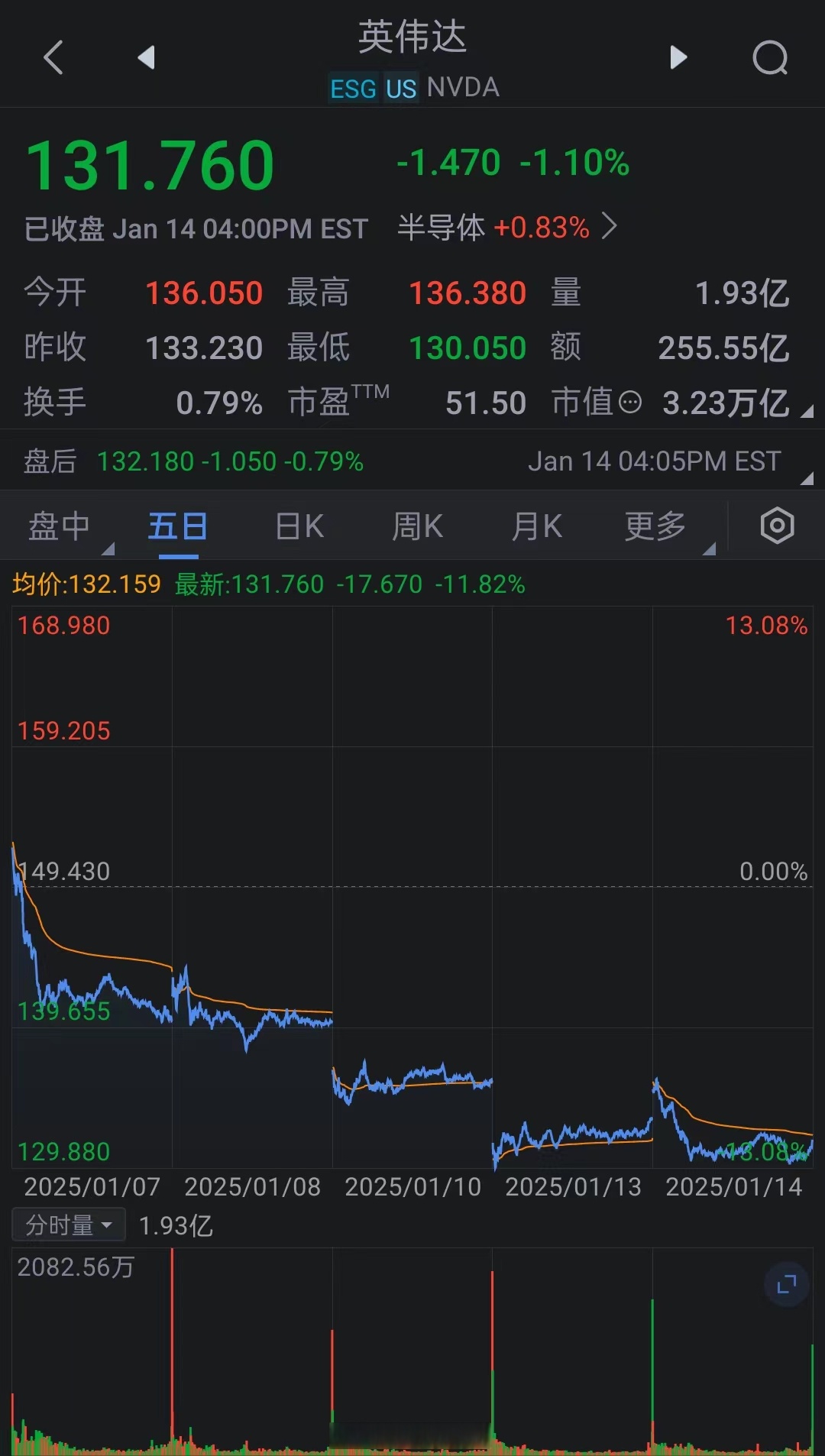The width and height of the screenshot is (825, 1456).
Task: Open the 半导体 sector link
Action: pyautogui.click(x=507, y=228)
